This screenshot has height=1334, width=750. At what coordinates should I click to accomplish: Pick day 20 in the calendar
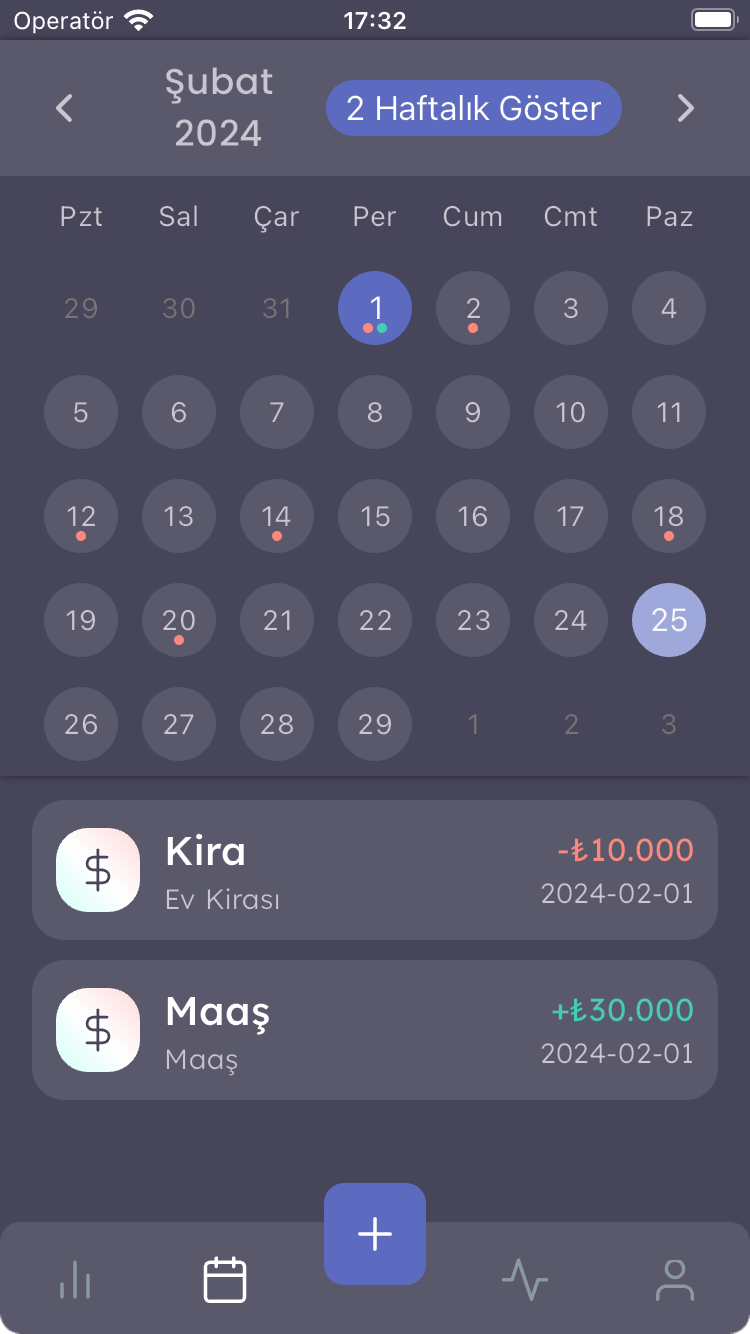click(179, 620)
